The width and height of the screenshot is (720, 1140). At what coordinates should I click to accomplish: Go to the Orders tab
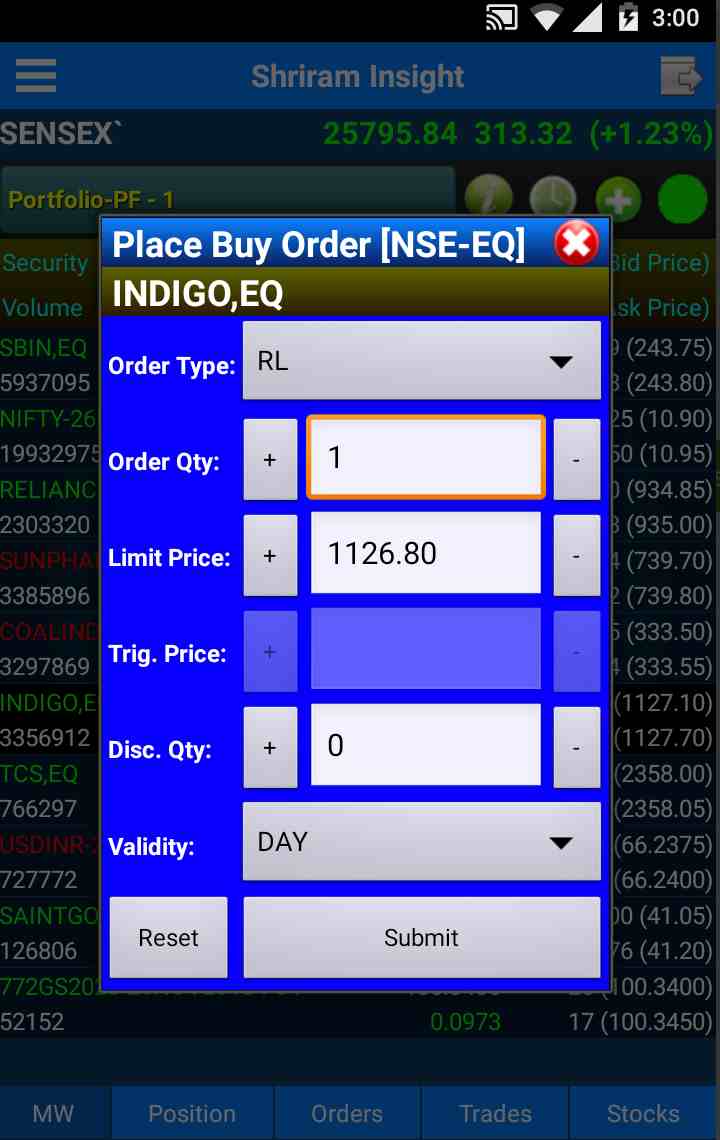click(347, 1113)
